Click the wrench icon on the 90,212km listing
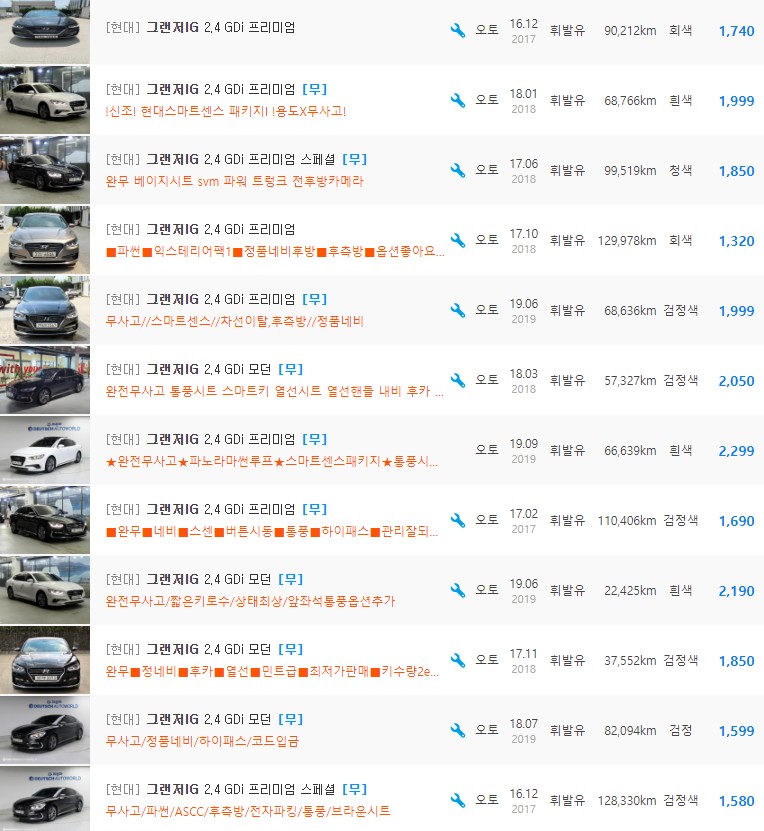 pyautogui.click(x=457, y=31)
